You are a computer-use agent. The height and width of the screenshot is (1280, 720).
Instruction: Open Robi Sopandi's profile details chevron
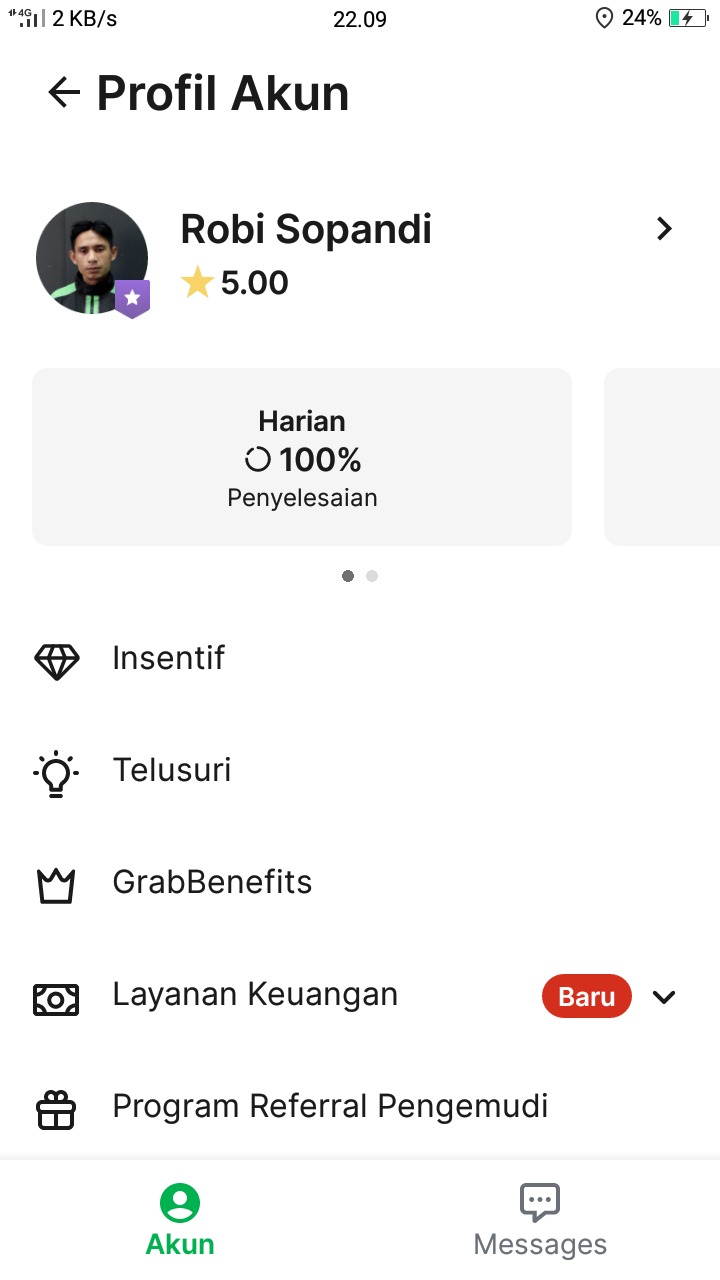click(664, 229)
